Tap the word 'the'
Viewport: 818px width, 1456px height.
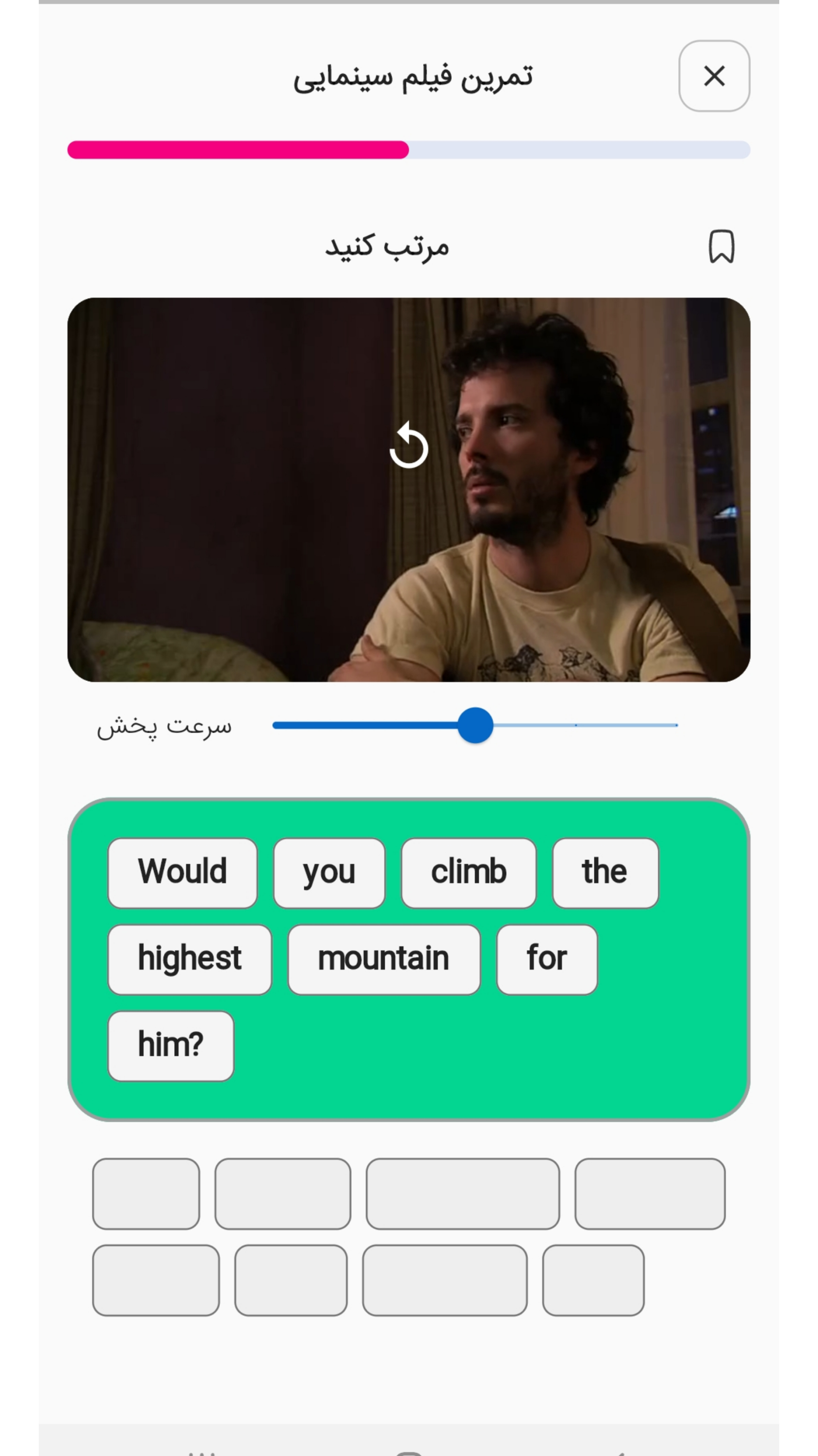[x=605, y=873]
